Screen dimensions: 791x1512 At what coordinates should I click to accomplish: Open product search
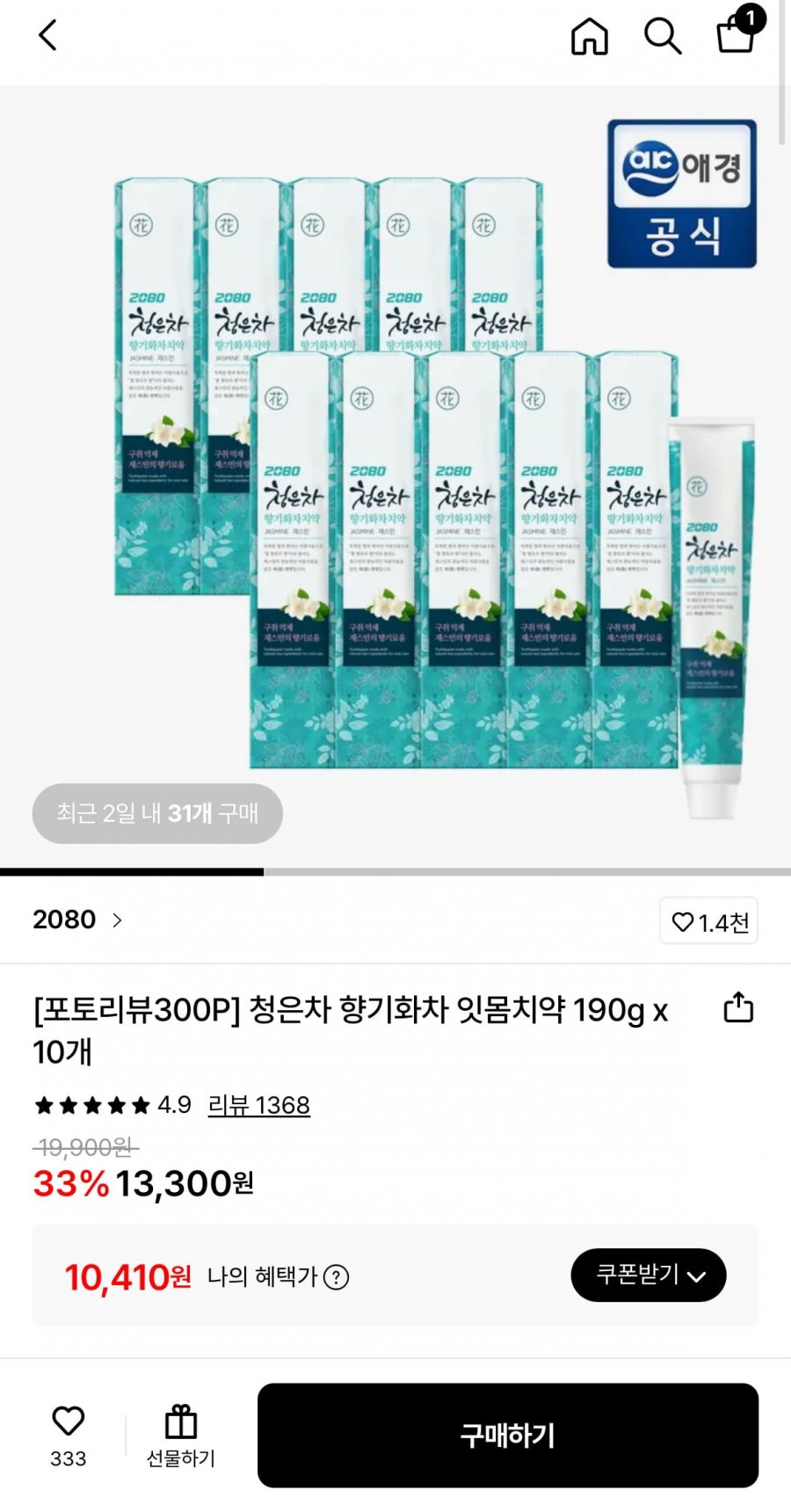662,37
